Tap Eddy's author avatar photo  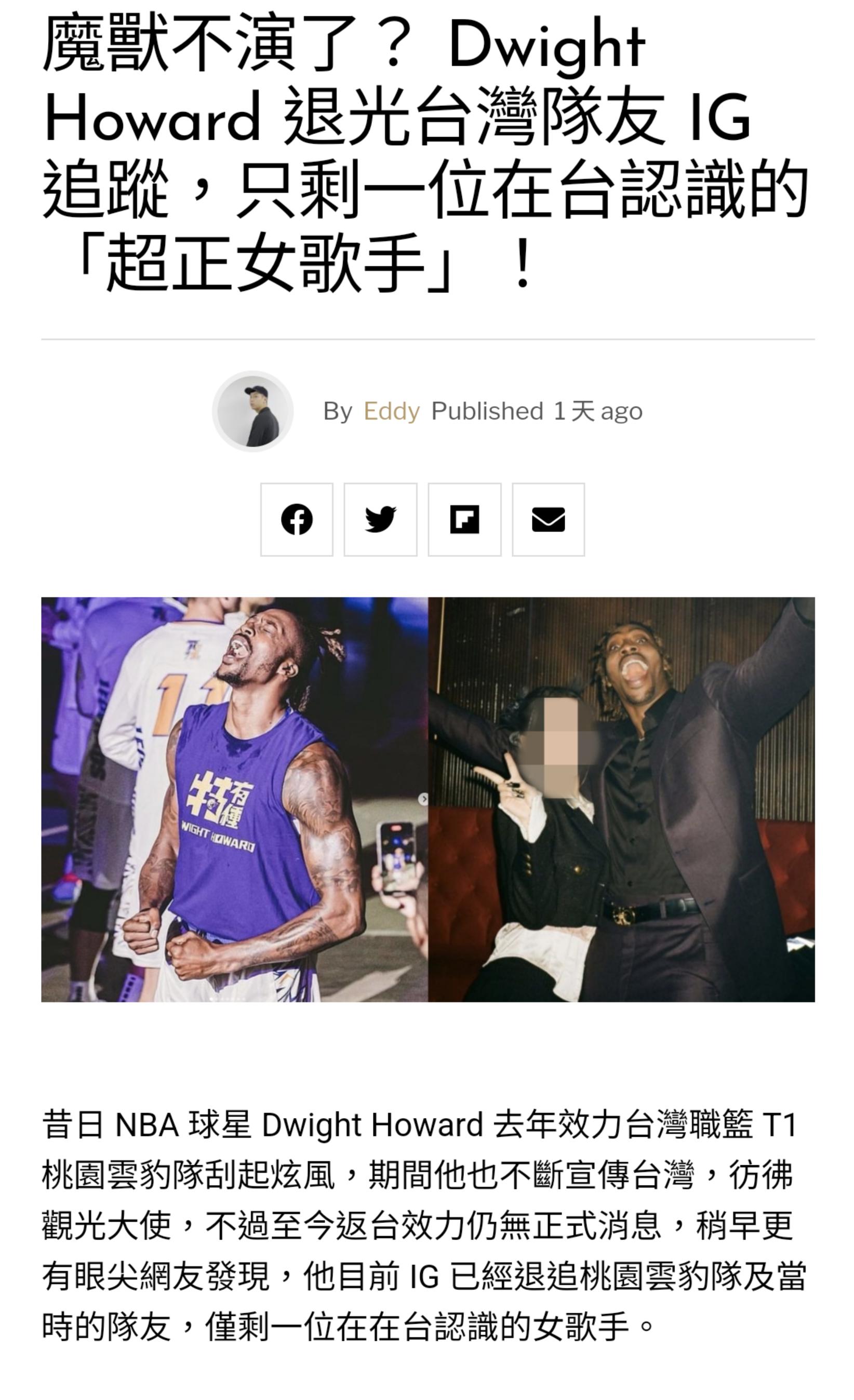pos(253,411)
